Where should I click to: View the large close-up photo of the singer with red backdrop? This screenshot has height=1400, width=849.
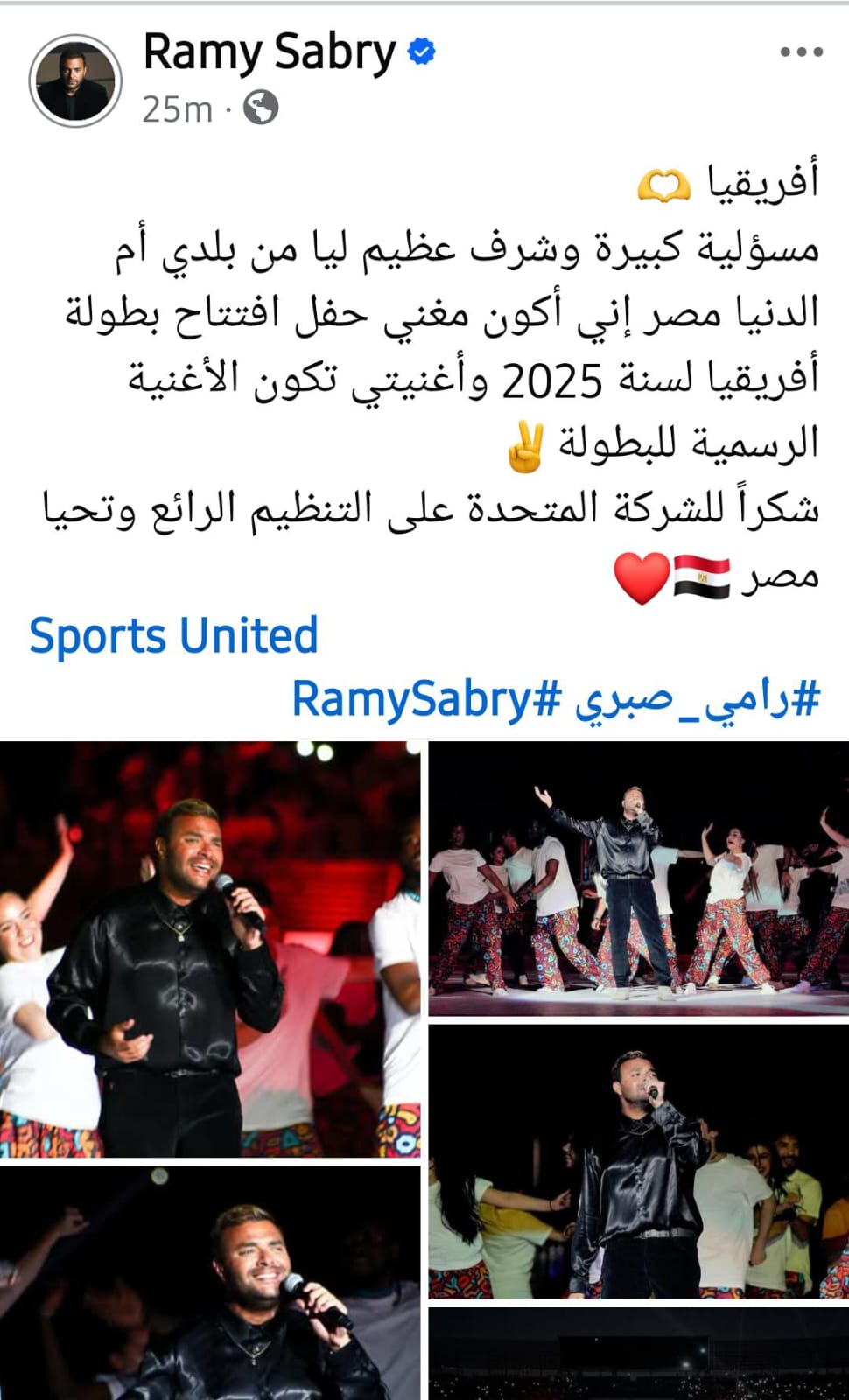[x=210, y=949]
